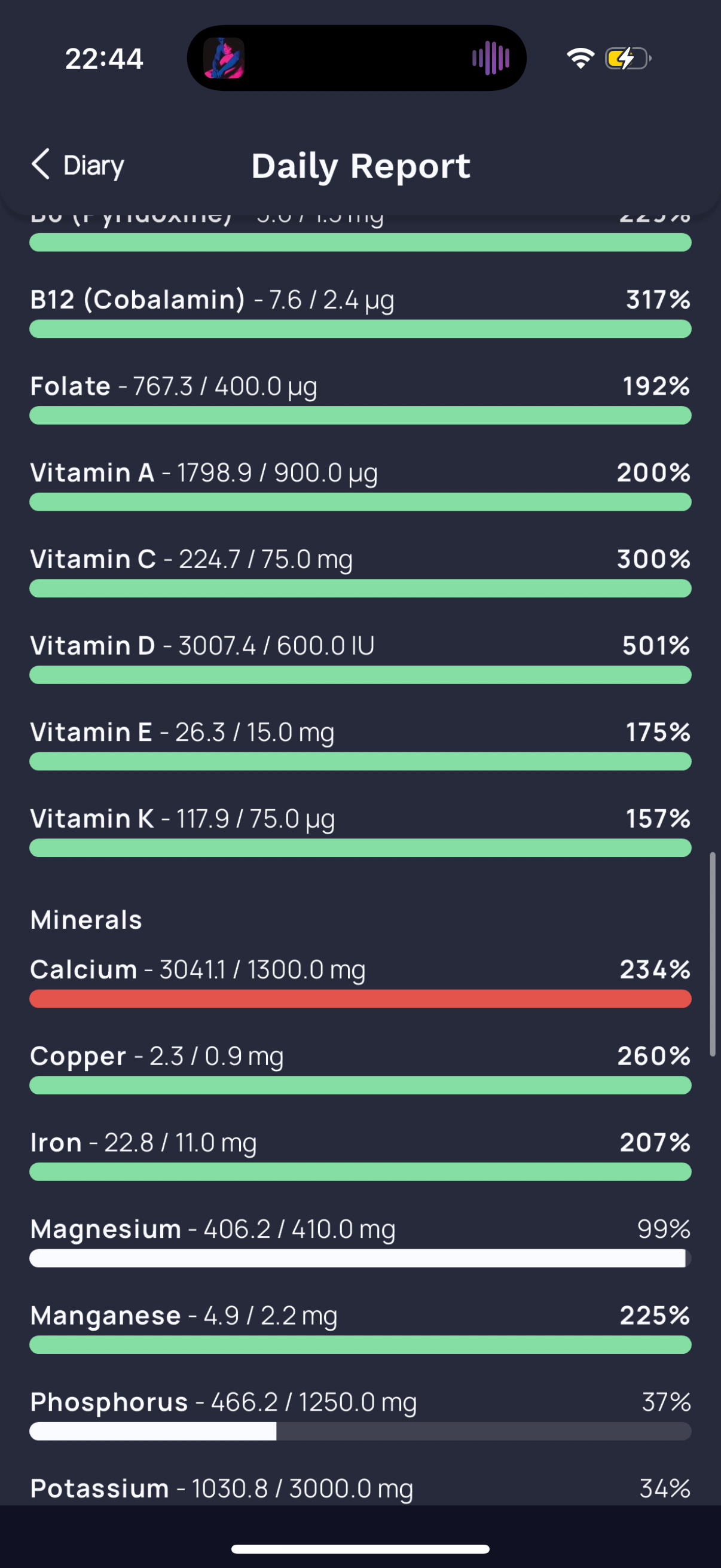Open the now-playing activity in the Dynamic Island
Screen dimensions: 721x1568
[356, 59]
